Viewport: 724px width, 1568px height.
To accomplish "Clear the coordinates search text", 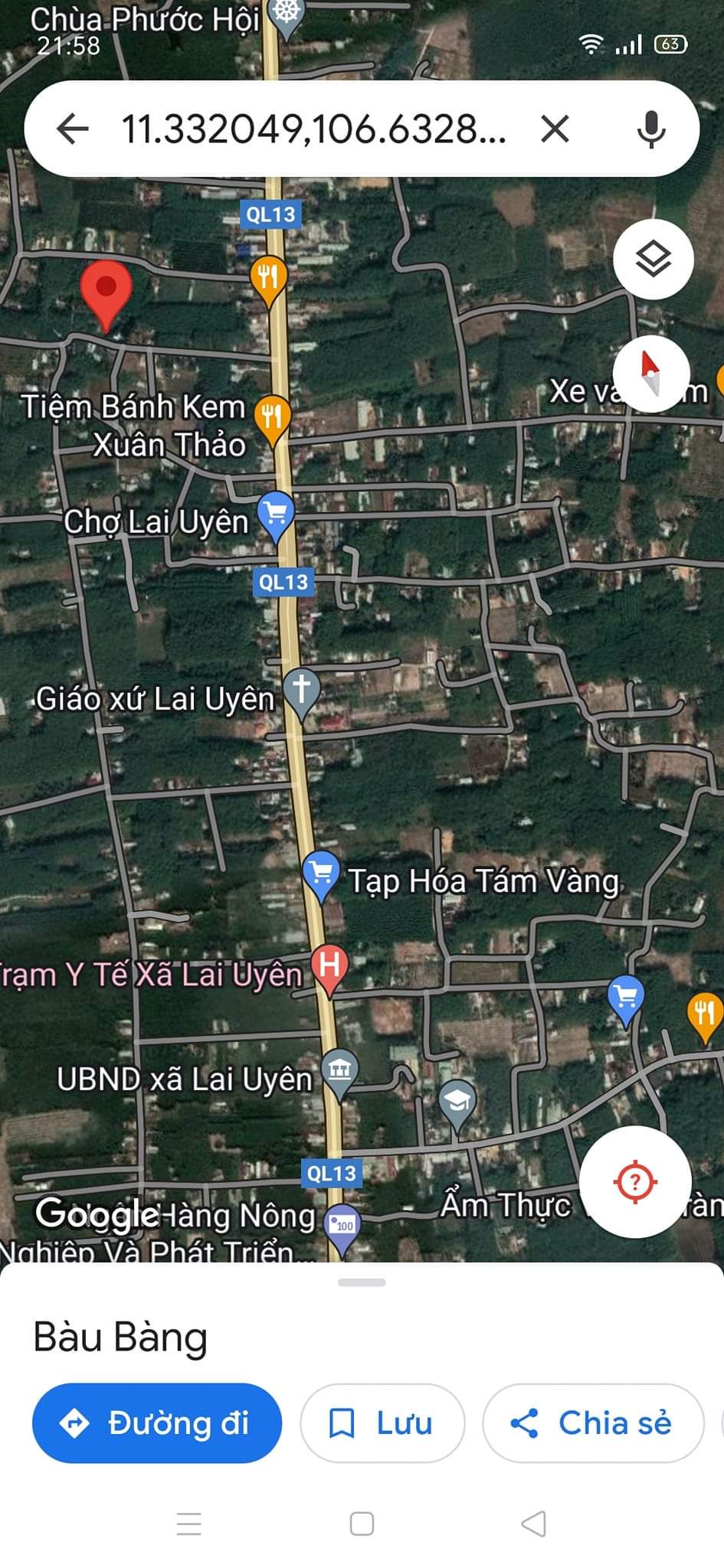I will (x=555, y=129).
